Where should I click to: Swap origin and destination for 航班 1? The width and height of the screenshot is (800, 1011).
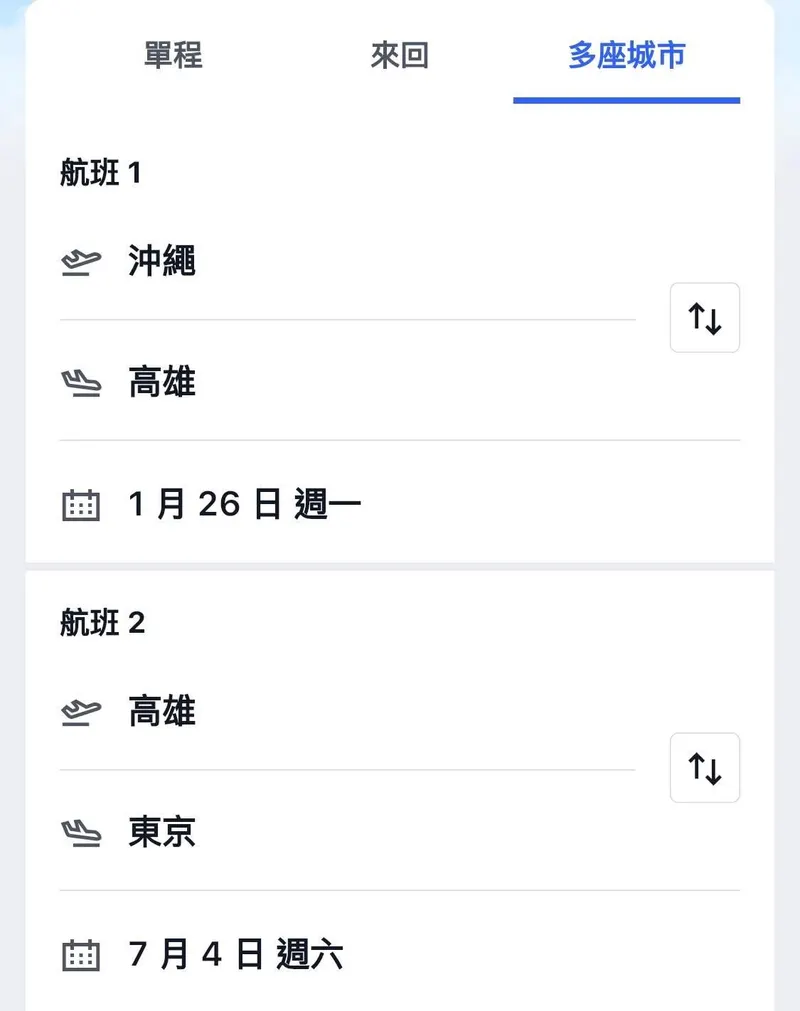click(x=705, y=318)
